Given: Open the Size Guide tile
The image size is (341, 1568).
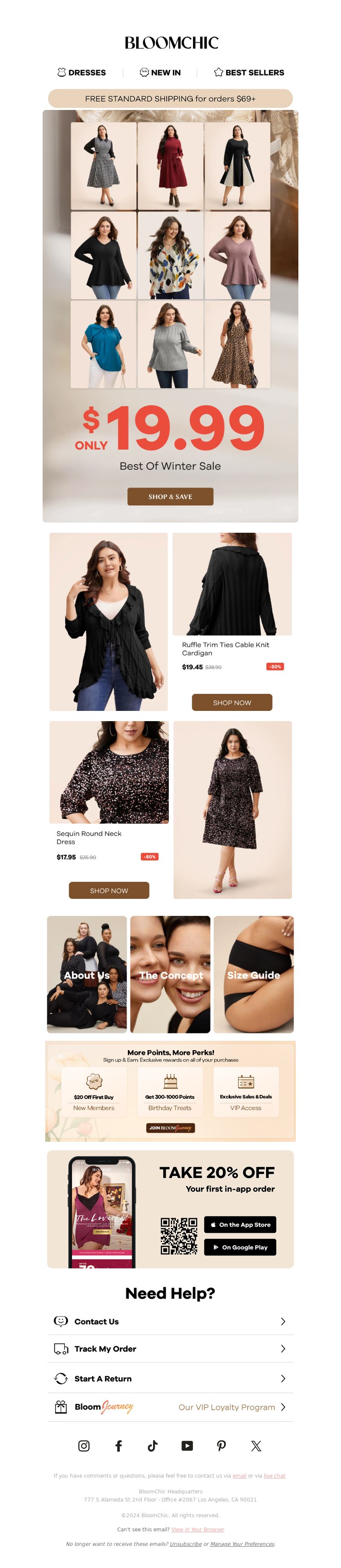Looking at the screenshot, I should coord(253,974).
